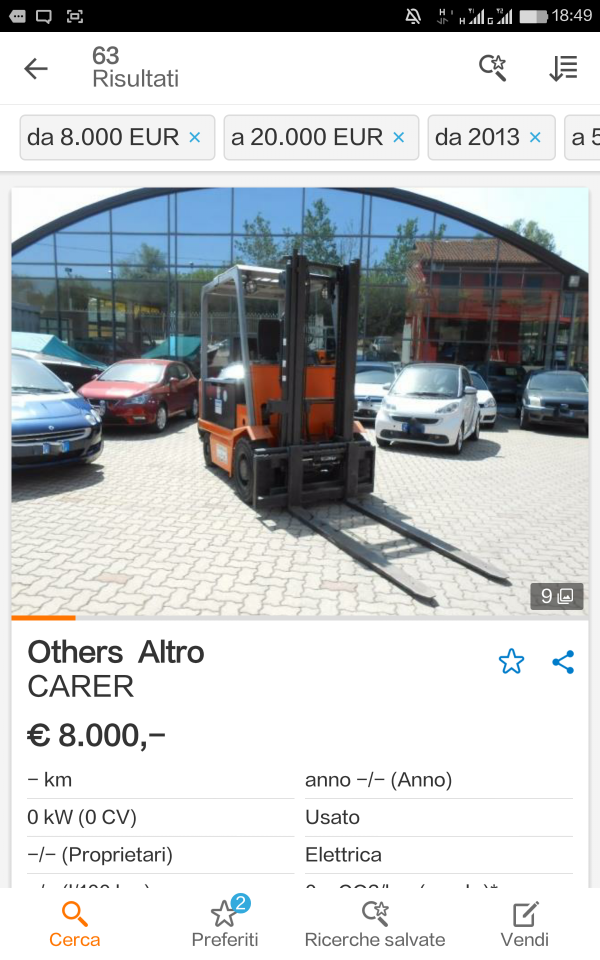This screenshot has height=960, width=600.
Task: Switch to the Cerca tab
Action: [x=75, y=923]
